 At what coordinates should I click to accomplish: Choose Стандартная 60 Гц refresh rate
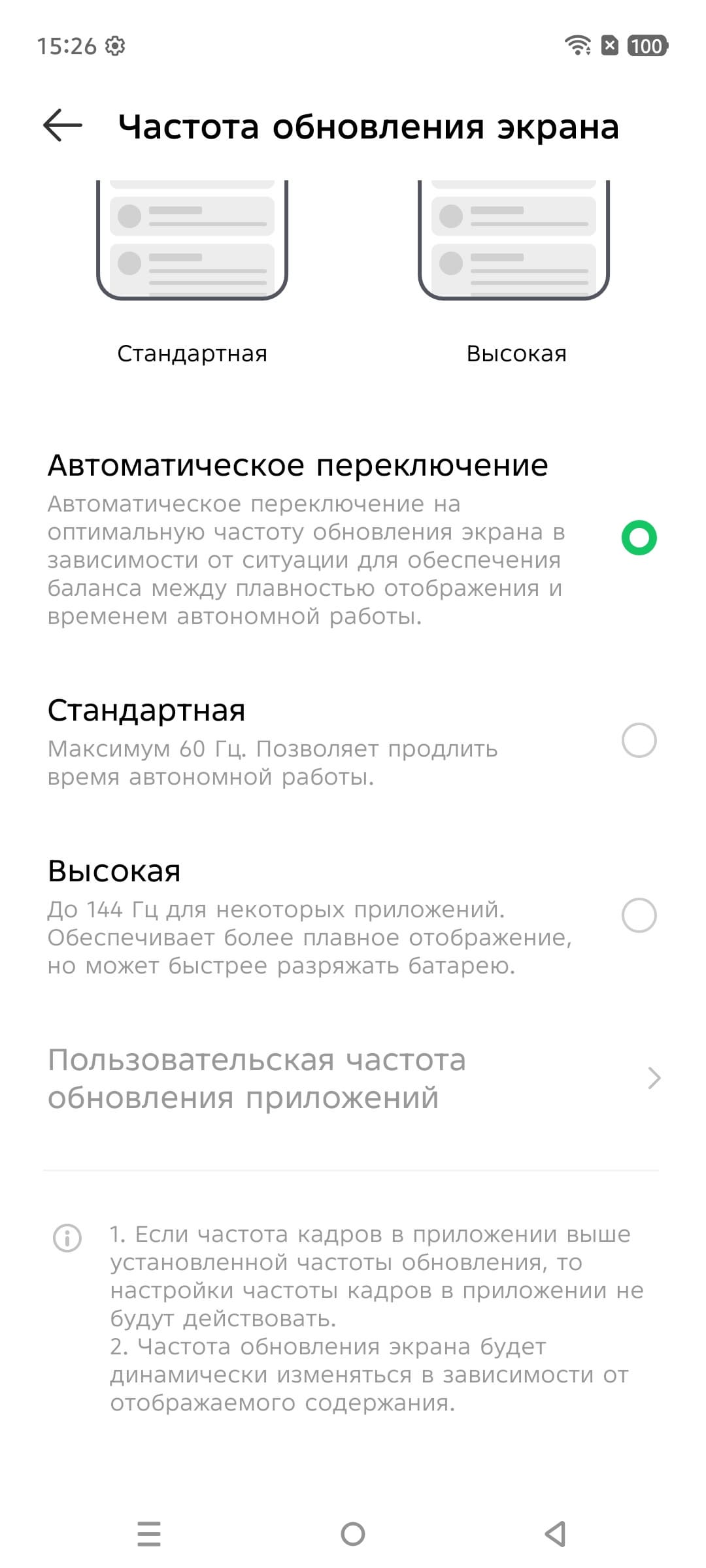coord(639,740)
